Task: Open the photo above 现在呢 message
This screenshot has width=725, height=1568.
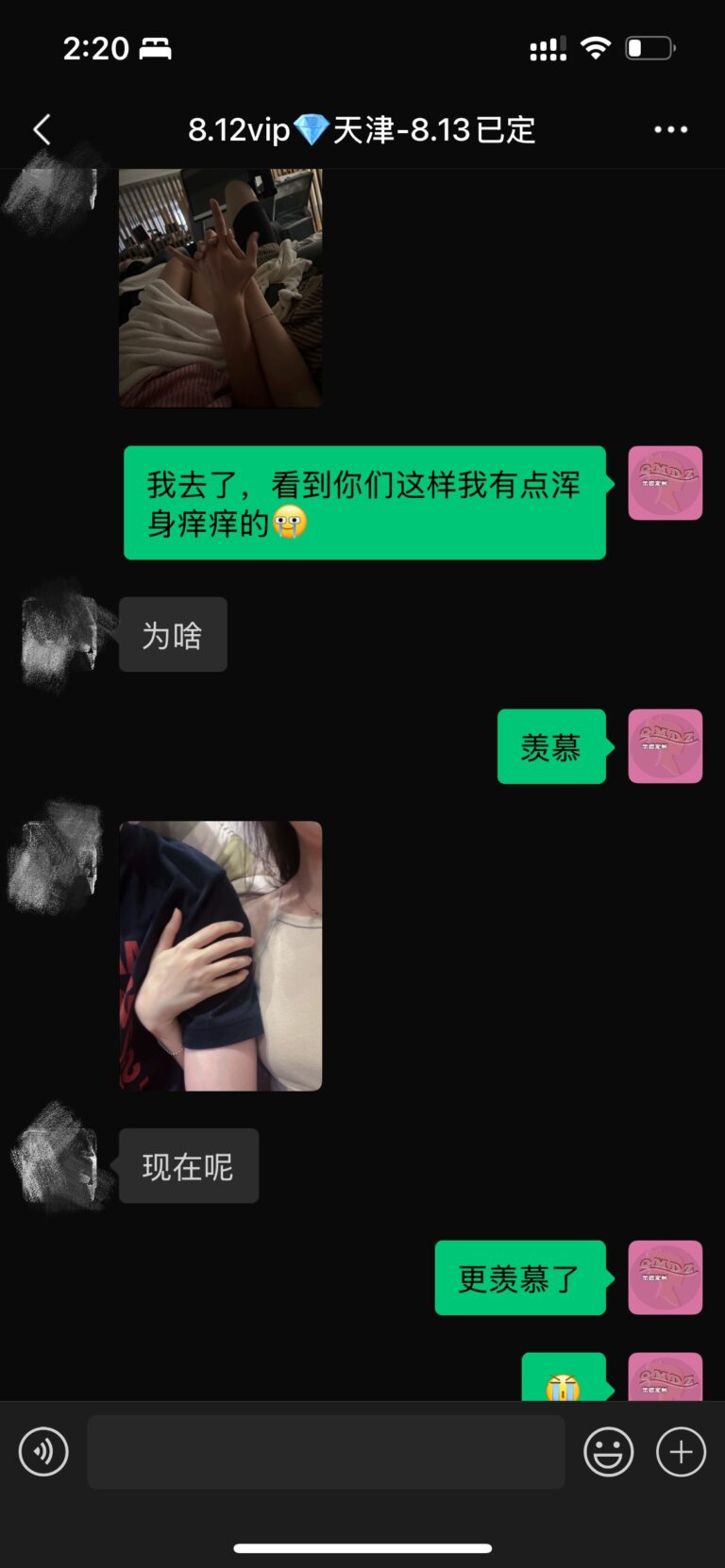Action: tap(220, 956)
